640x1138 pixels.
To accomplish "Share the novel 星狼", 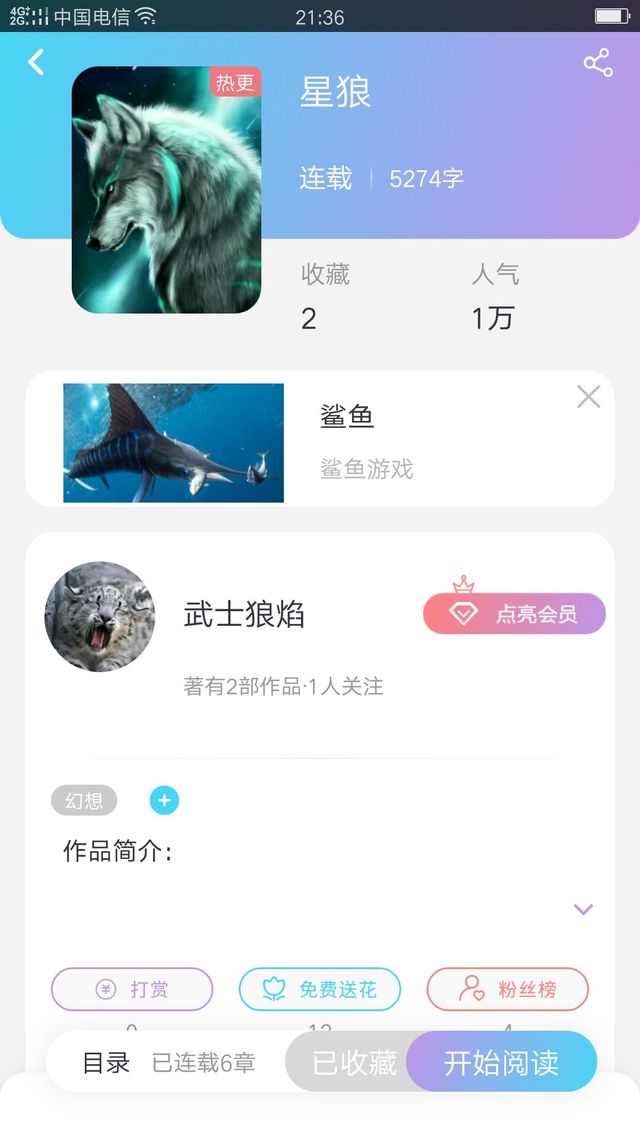I will coord(598,62).
